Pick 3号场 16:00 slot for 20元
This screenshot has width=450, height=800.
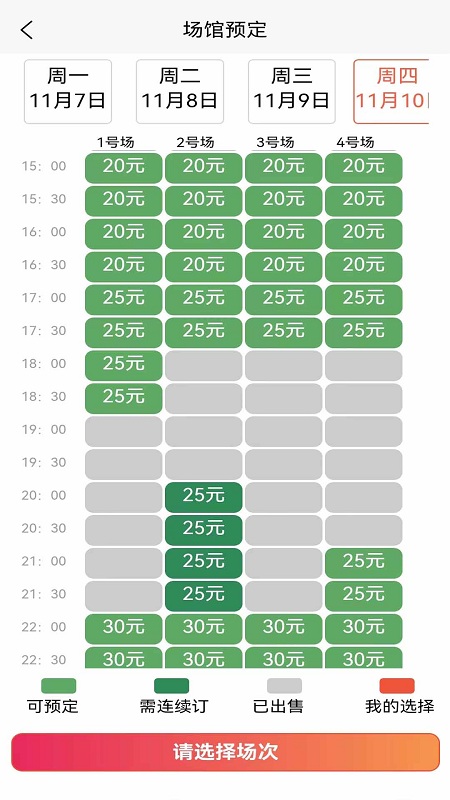point(284,234)
